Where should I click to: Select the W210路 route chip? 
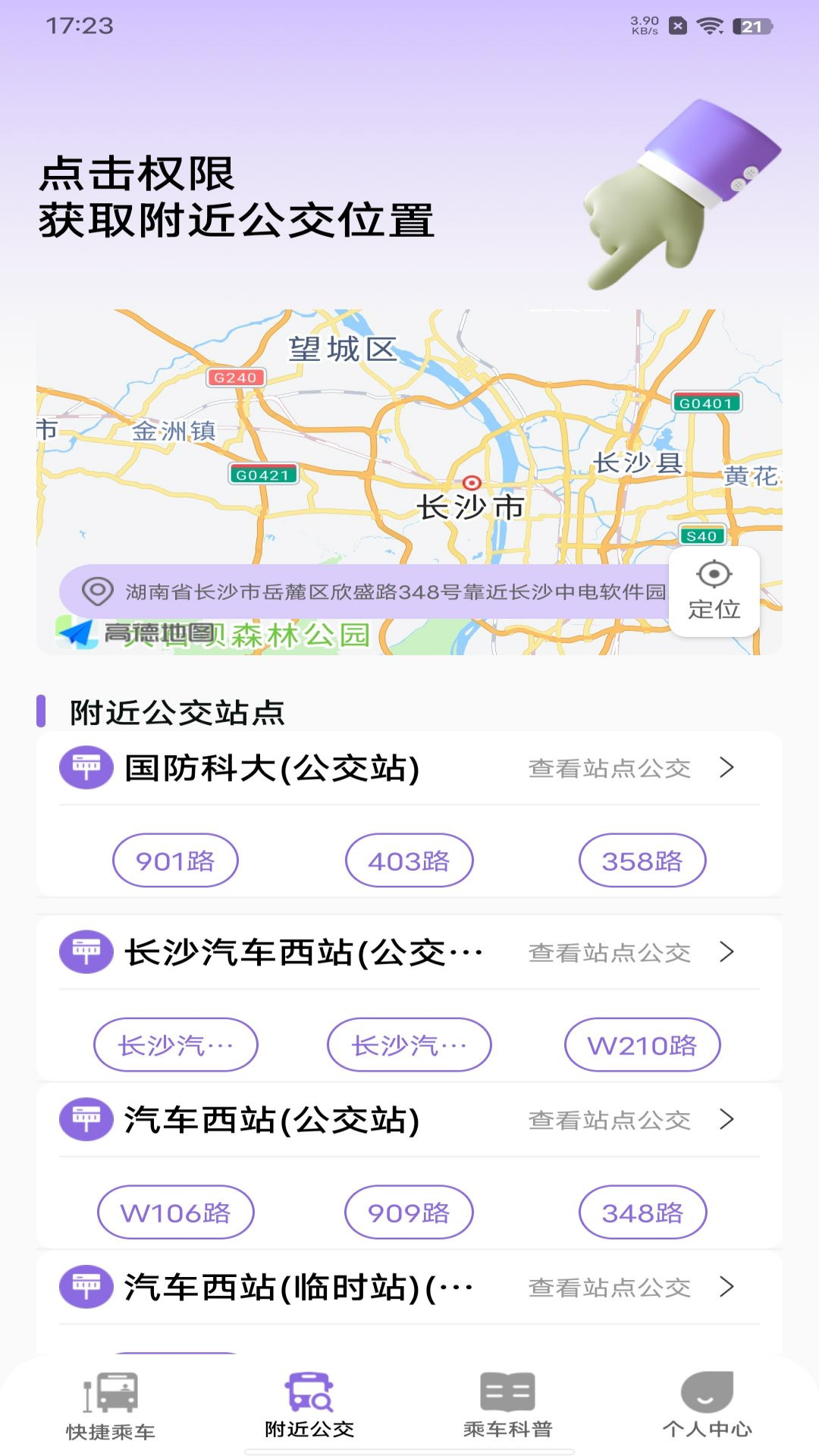(642, 1044)
